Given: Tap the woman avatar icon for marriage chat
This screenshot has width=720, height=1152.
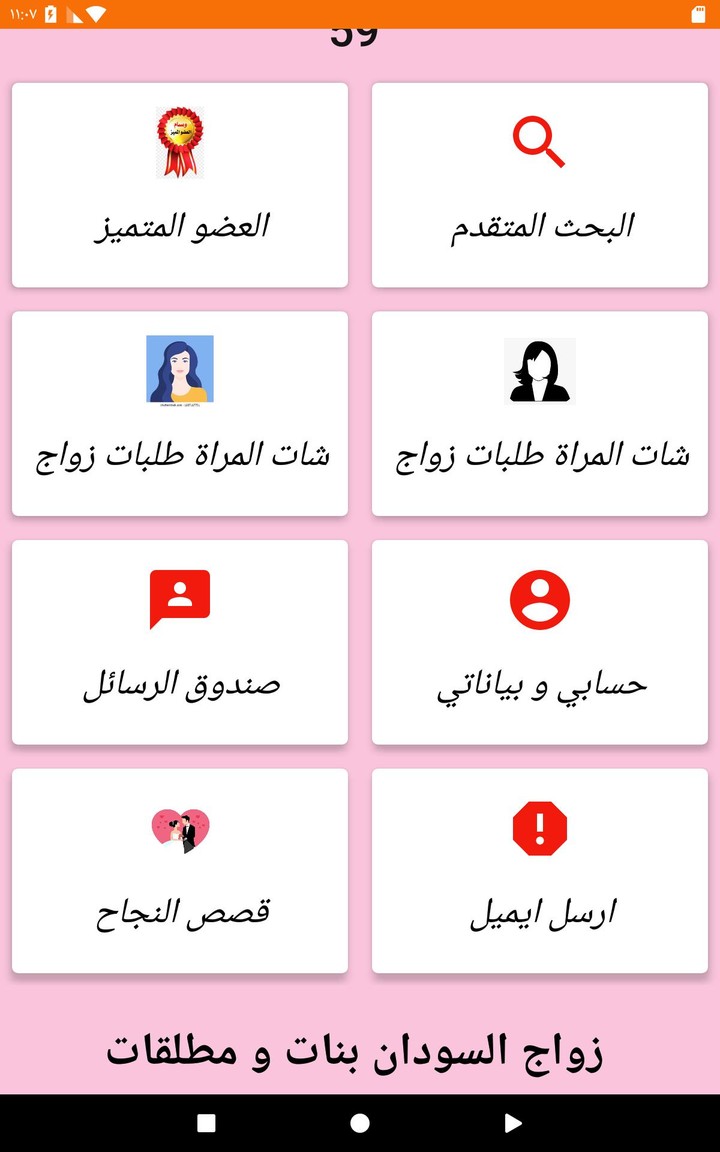Looking at the screenshot, I should click(x=539, y=369).
